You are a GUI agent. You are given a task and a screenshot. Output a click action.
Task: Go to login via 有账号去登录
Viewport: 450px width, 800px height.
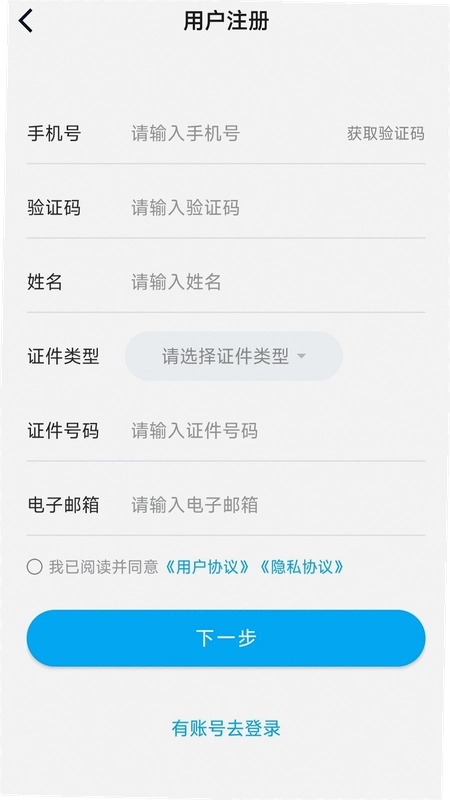point(226,728)
